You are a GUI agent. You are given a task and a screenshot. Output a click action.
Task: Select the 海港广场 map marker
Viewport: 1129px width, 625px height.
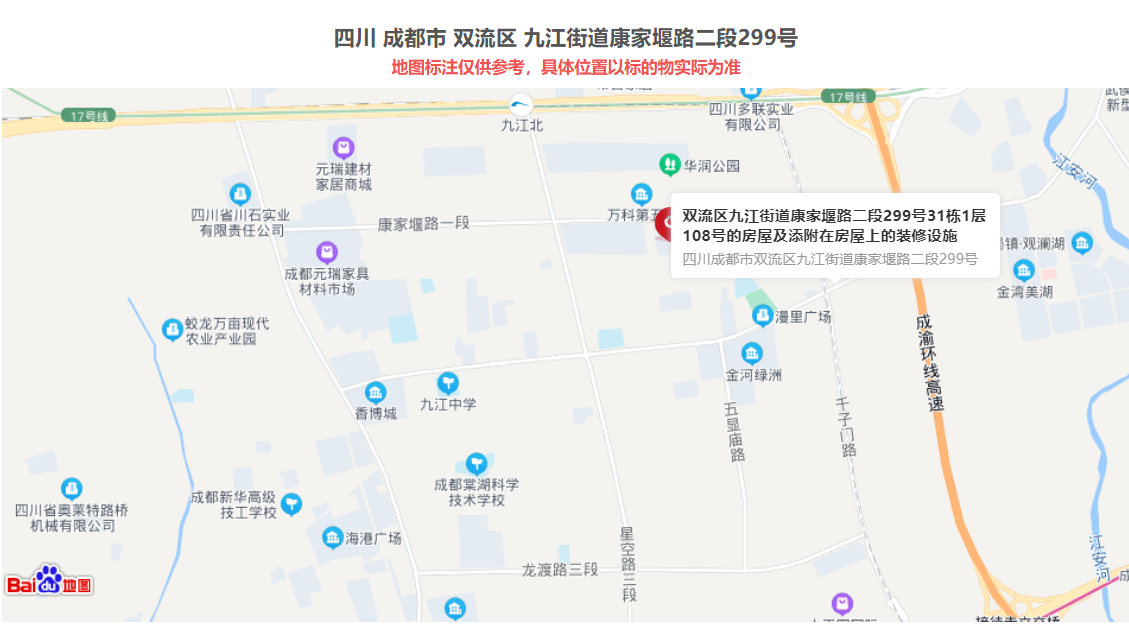click(x=332, y=538)
